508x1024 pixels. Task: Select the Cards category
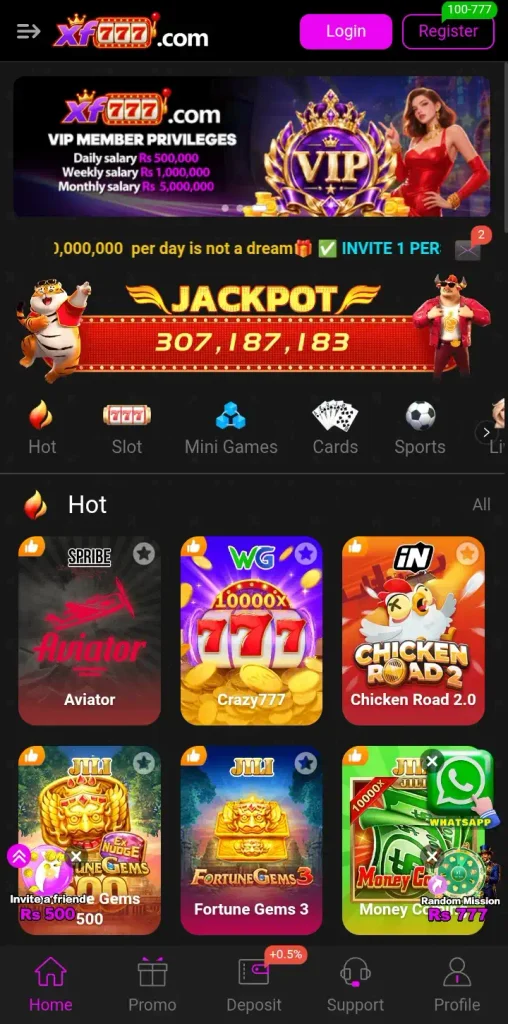(x=335, y=428)
